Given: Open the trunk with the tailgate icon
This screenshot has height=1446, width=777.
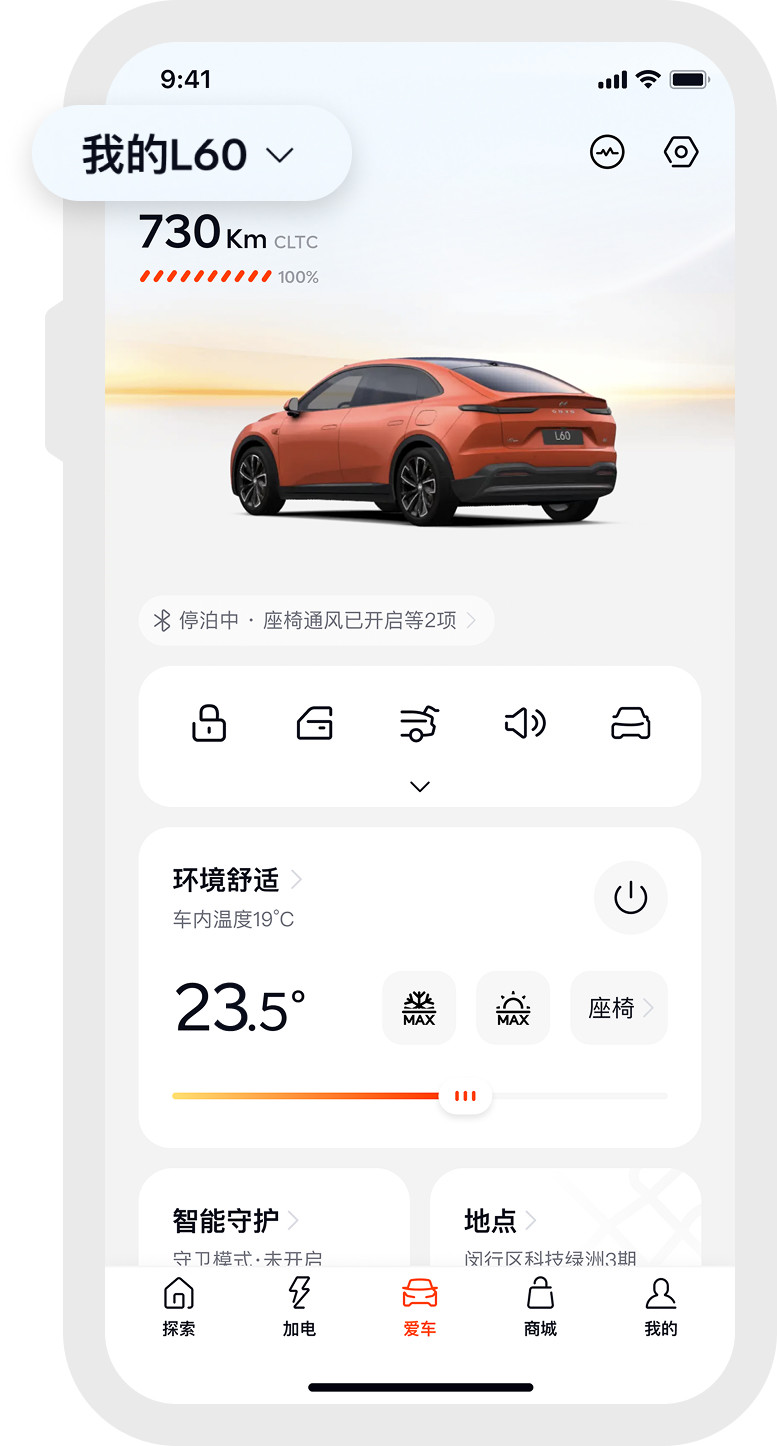Looking at the screenshot, I should click(419, 723).
